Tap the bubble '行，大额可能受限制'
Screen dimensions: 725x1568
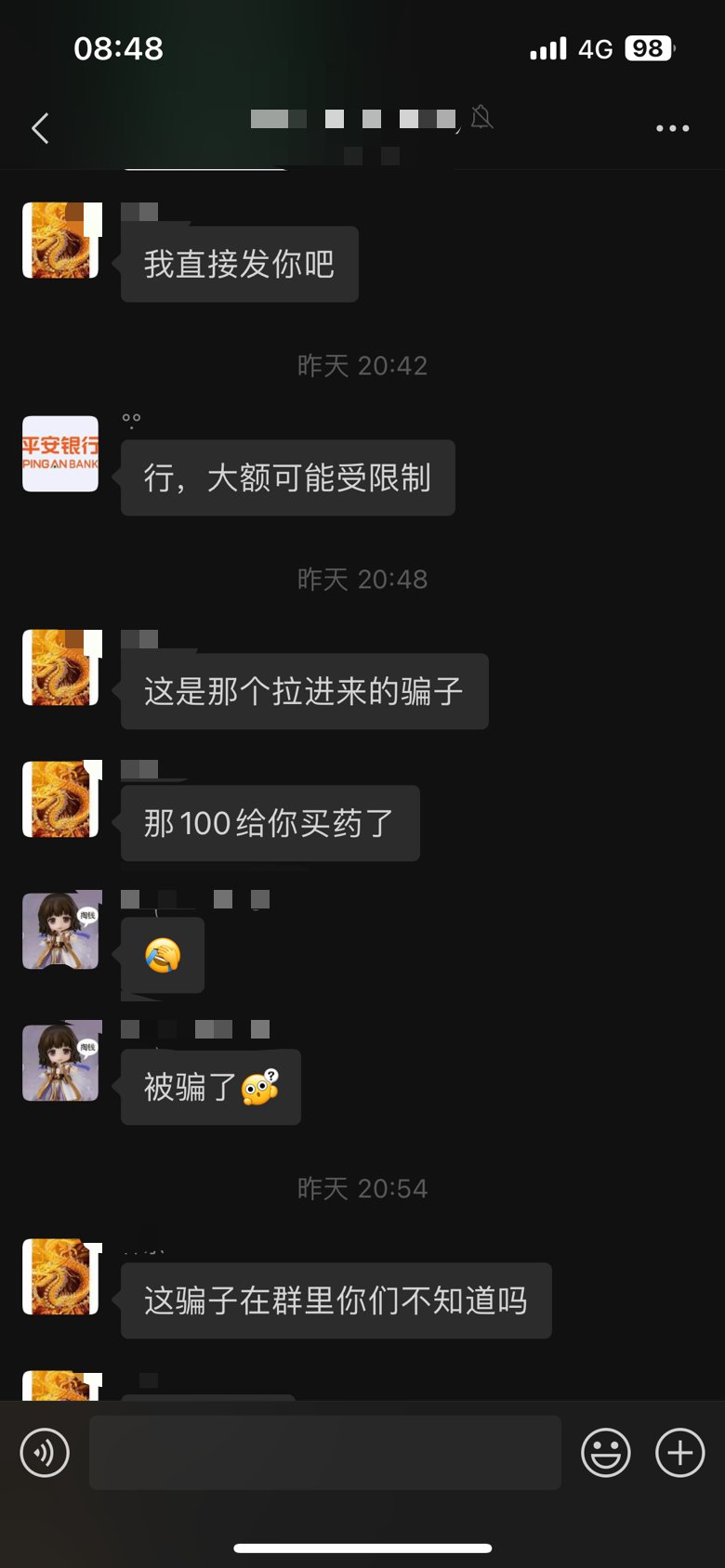pos(286,477)
